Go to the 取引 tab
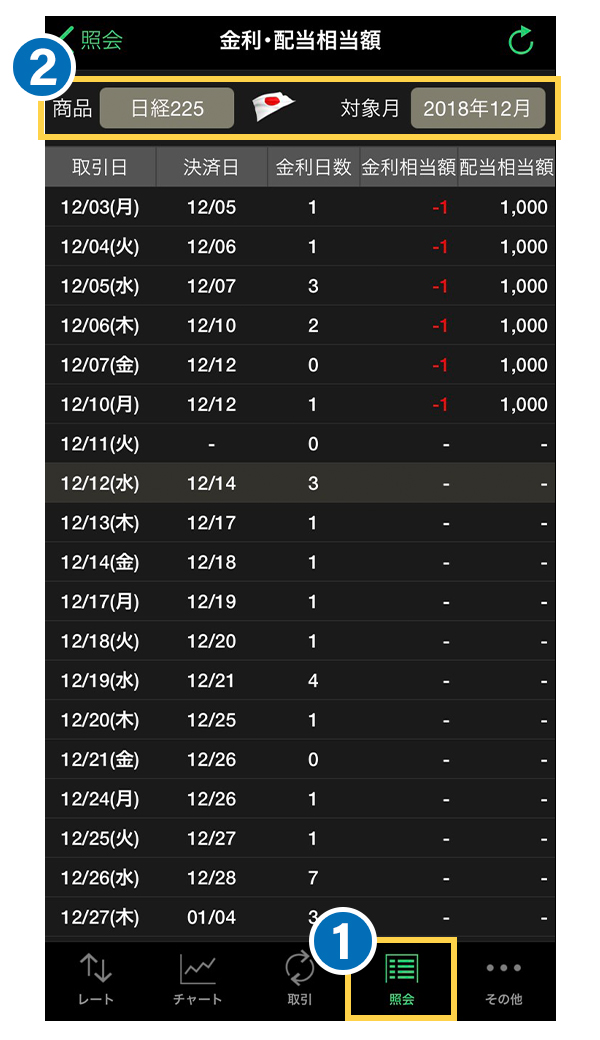 pos(299,979)
